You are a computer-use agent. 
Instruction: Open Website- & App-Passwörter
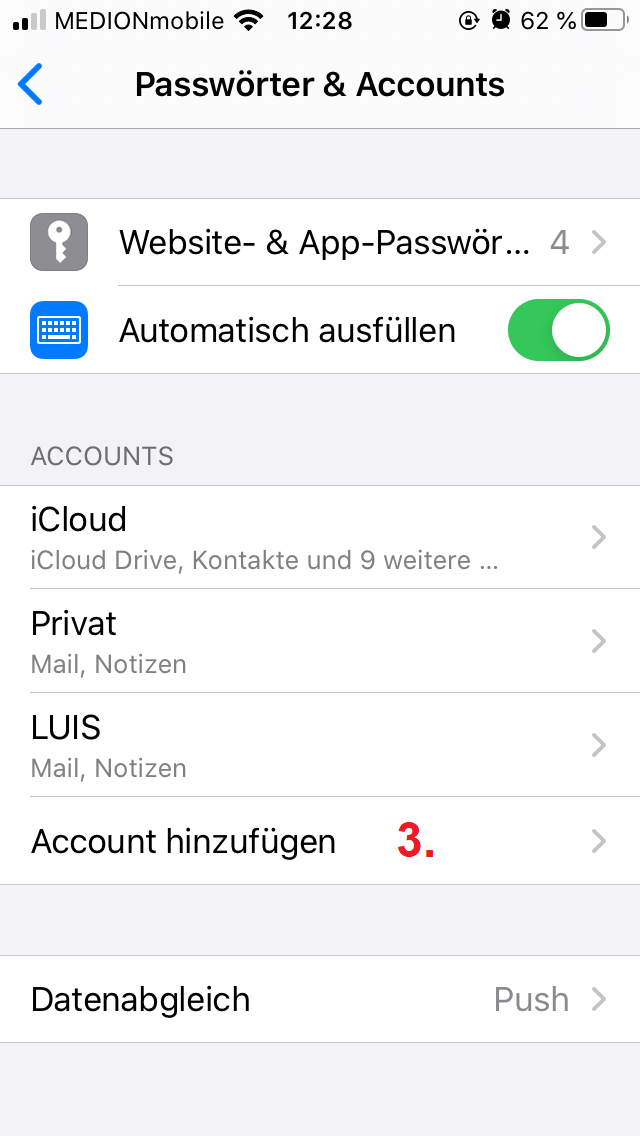[320, 243]
